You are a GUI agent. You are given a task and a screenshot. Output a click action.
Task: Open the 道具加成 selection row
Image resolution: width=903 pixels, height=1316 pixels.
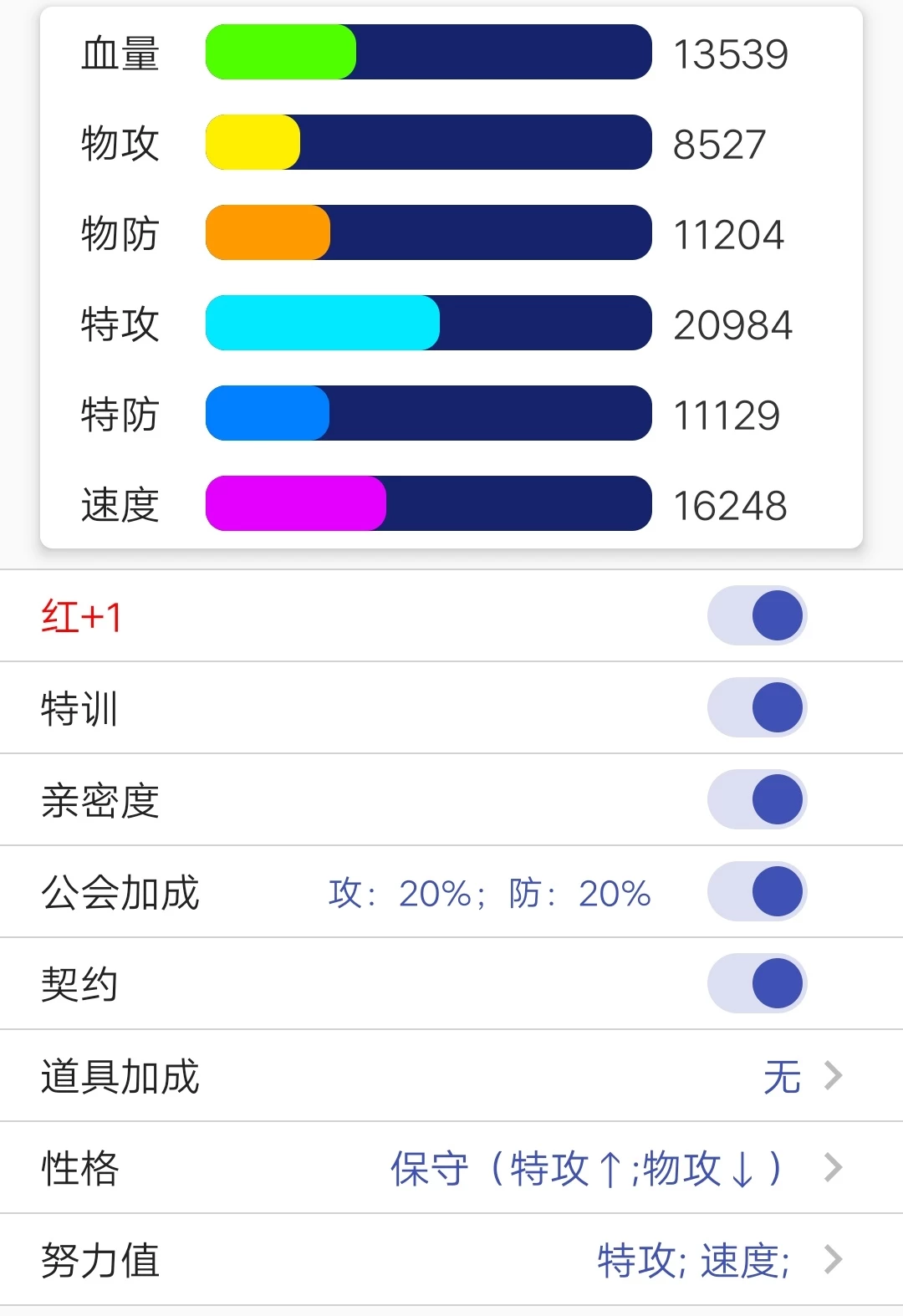pos(451,1076)
